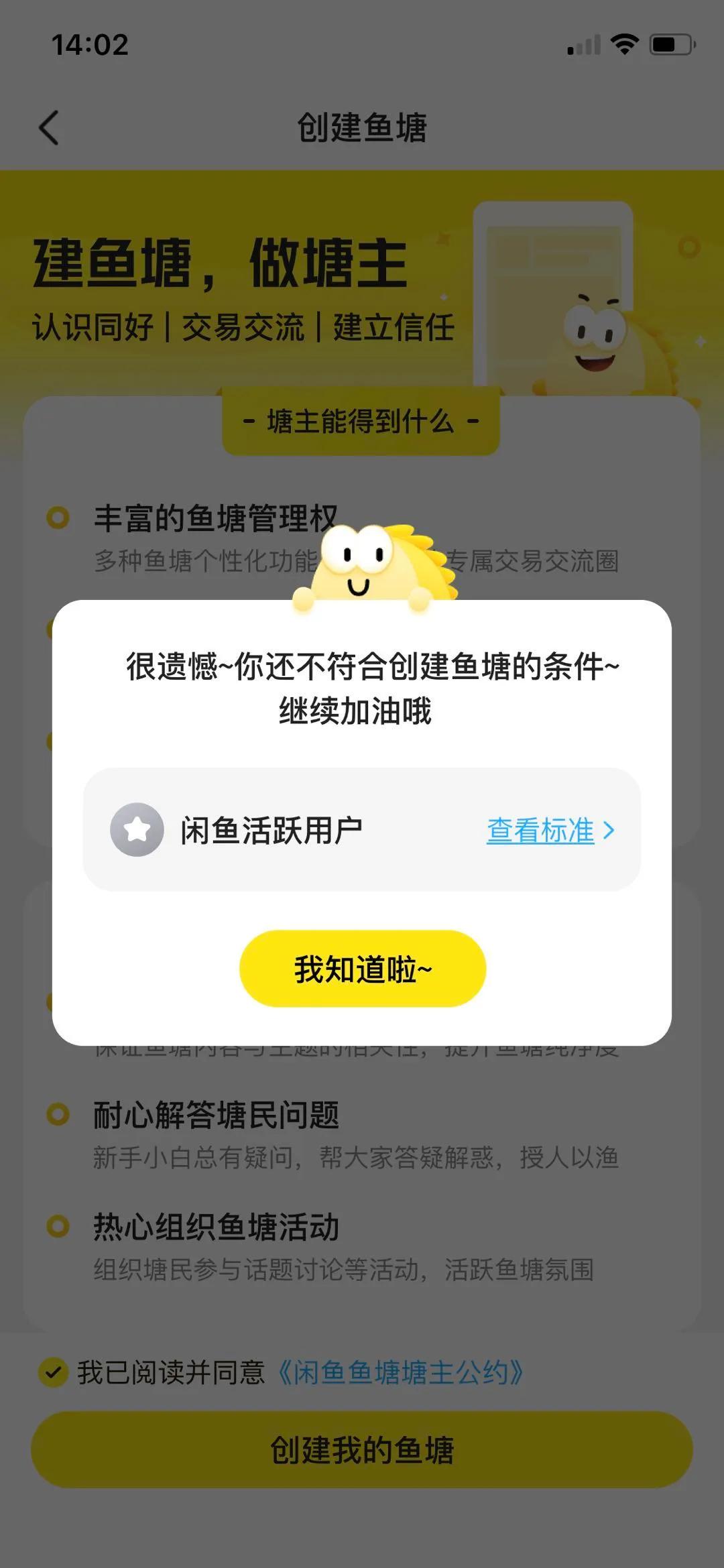Dismiss the dialog with 我知道啦~

(x=362, y=967)
